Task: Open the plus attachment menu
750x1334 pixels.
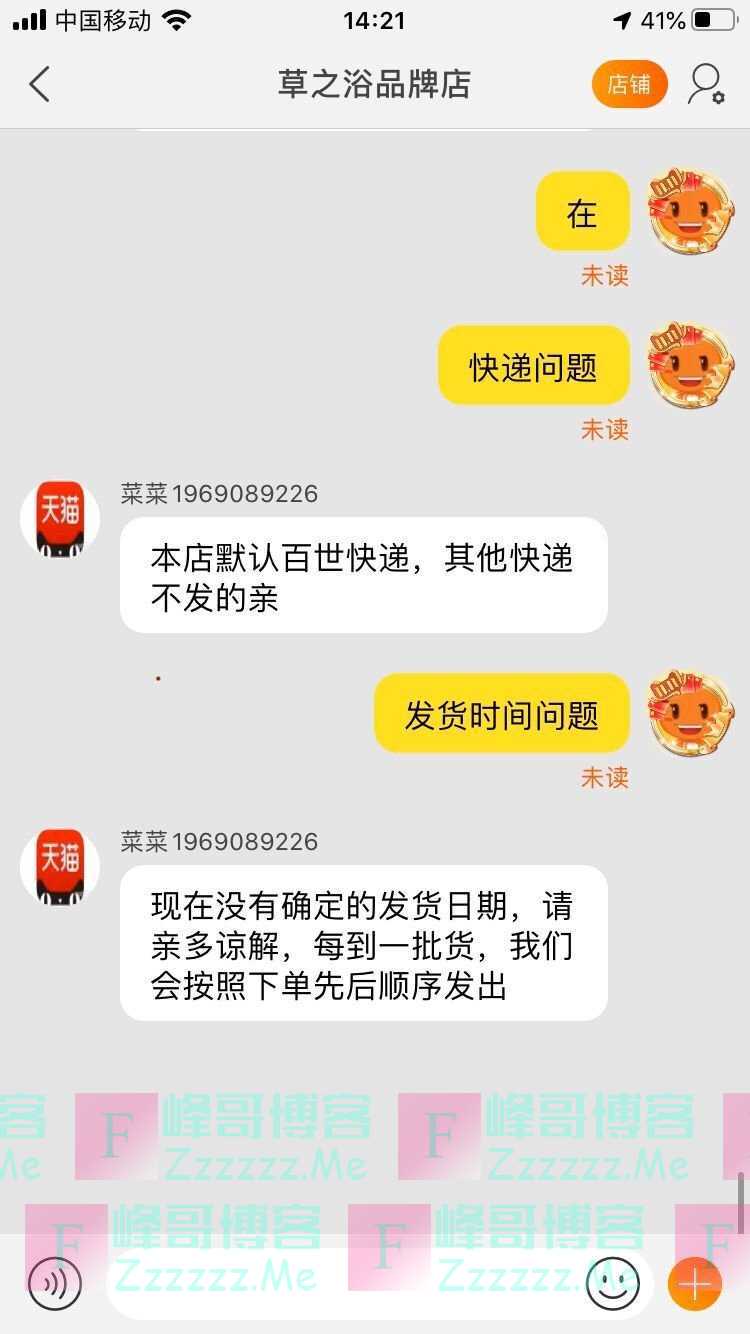Action: click(x=694, y=1283)
